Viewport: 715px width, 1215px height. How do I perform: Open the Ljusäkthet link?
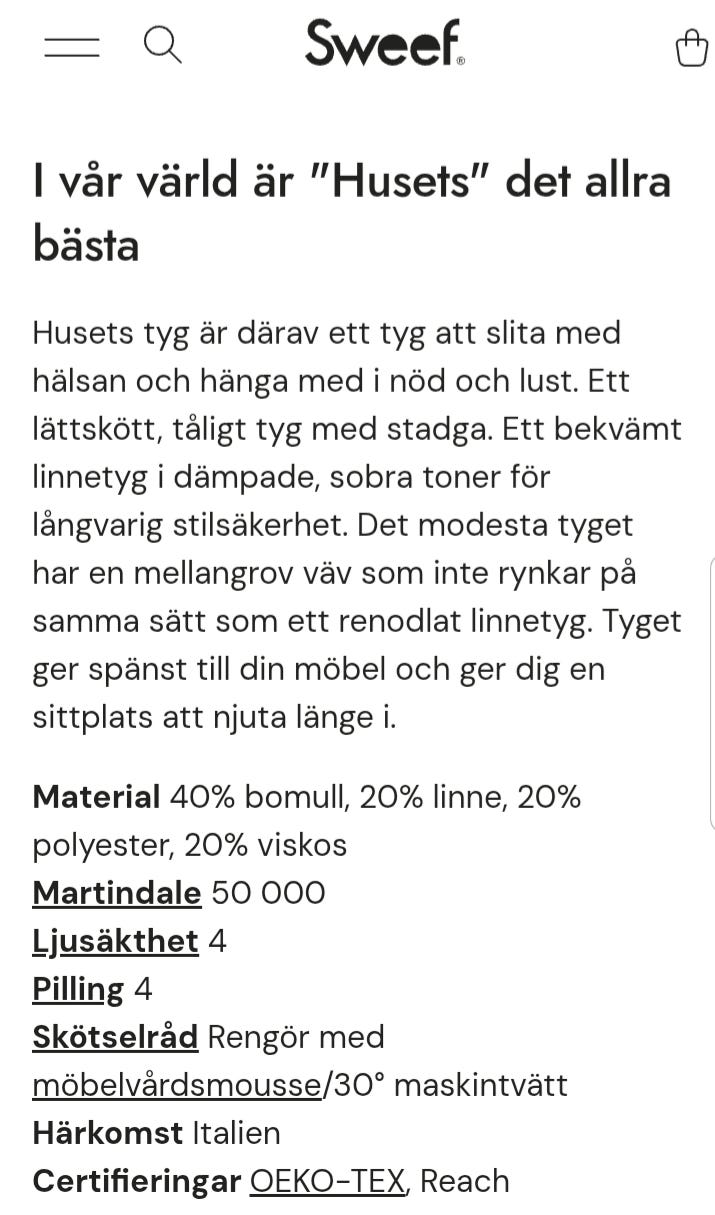click(x=116, y=940)
